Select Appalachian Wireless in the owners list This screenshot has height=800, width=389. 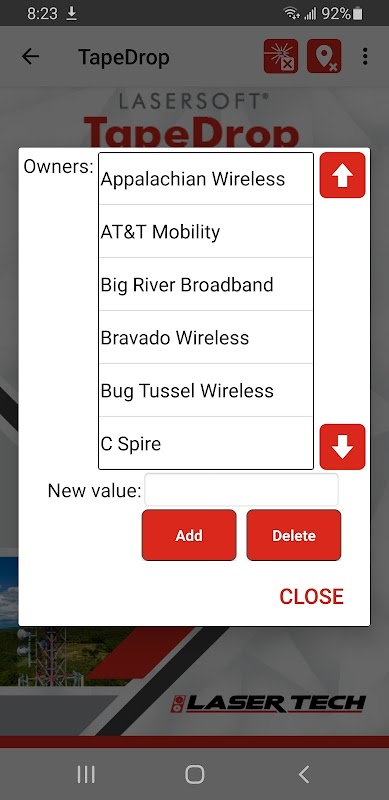point(206,179)
